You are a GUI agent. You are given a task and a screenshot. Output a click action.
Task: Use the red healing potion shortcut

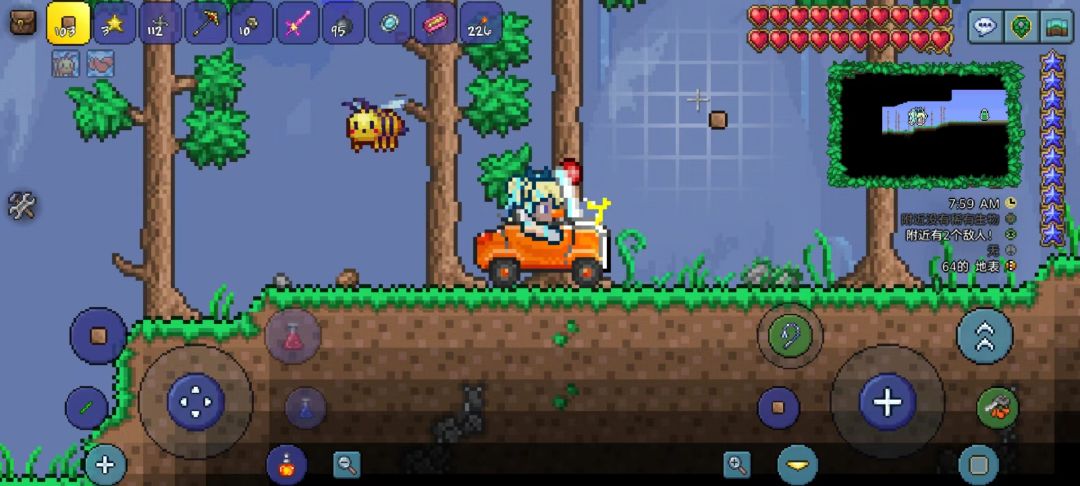[293, 337]
